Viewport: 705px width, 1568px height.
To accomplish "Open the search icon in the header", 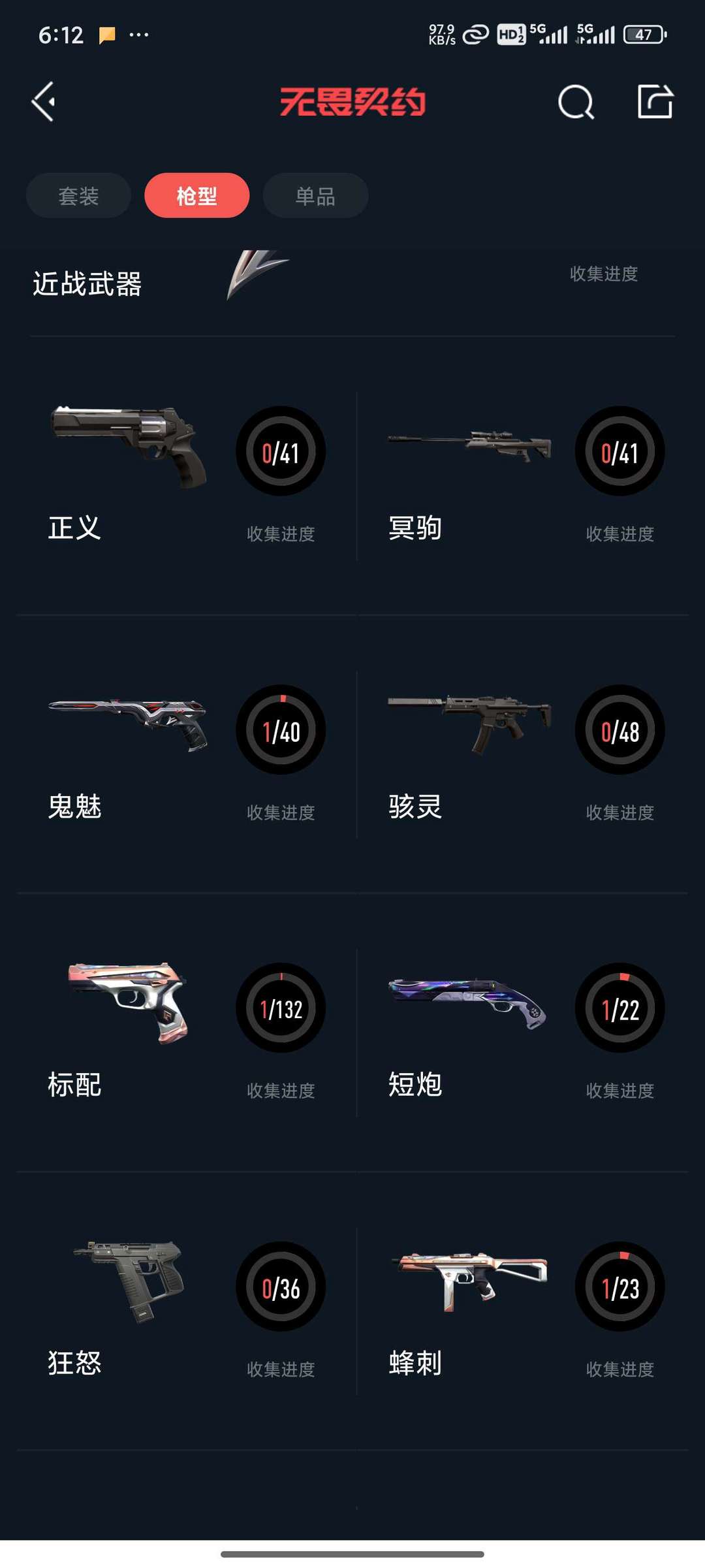I will [x=576, y=102].
